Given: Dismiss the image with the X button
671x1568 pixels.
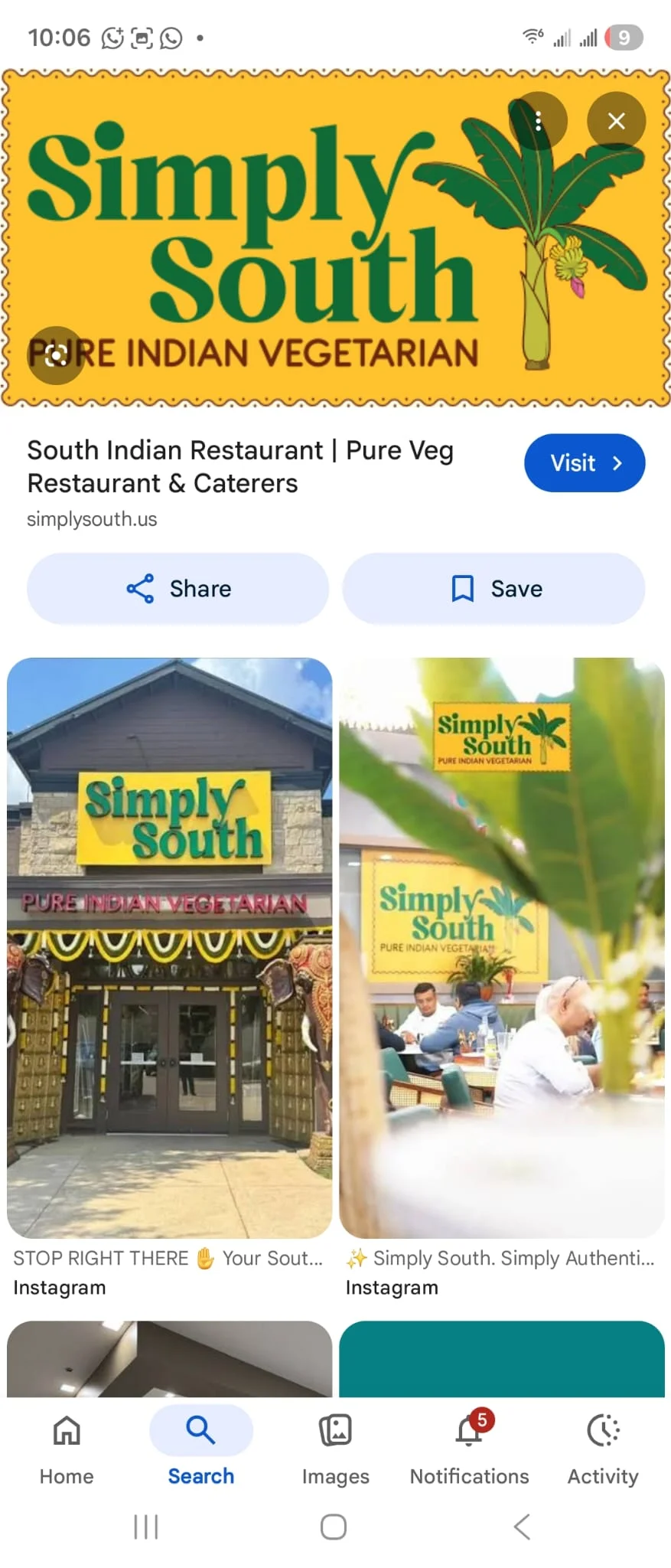Looking at the screenshot, I should (x=616, y=120).
